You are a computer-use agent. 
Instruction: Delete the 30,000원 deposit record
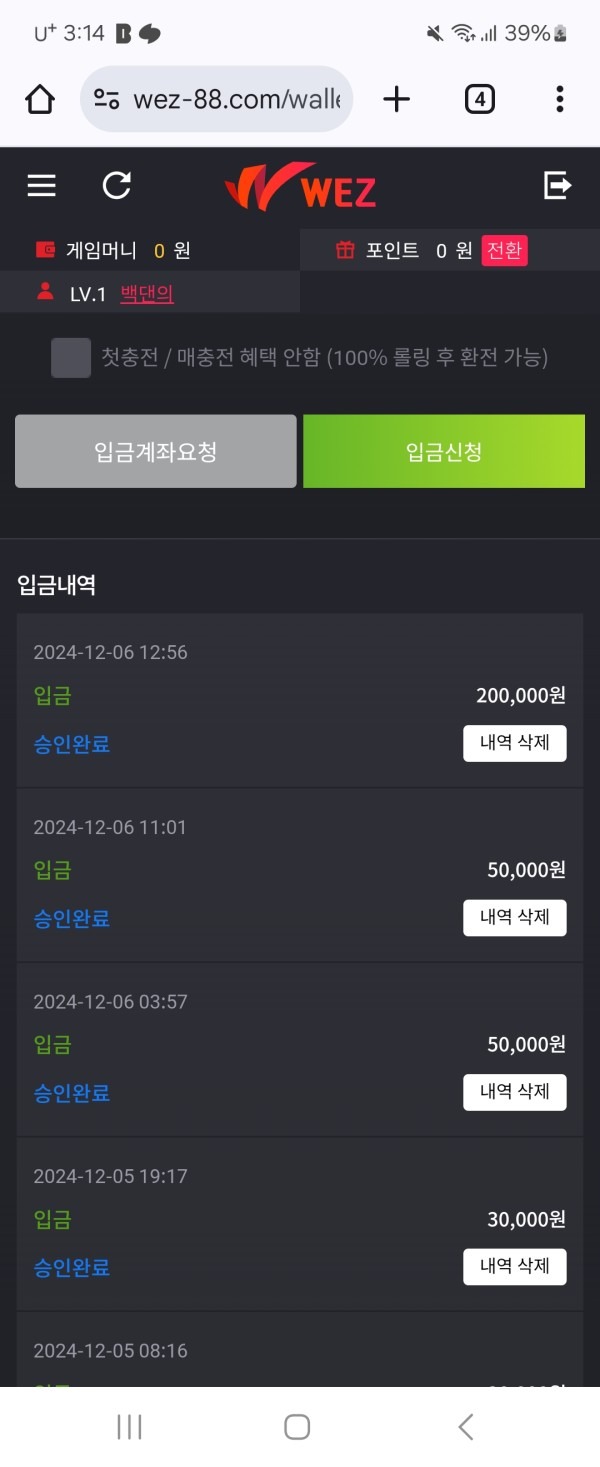pyautogui.click(x=514, y=1267)
